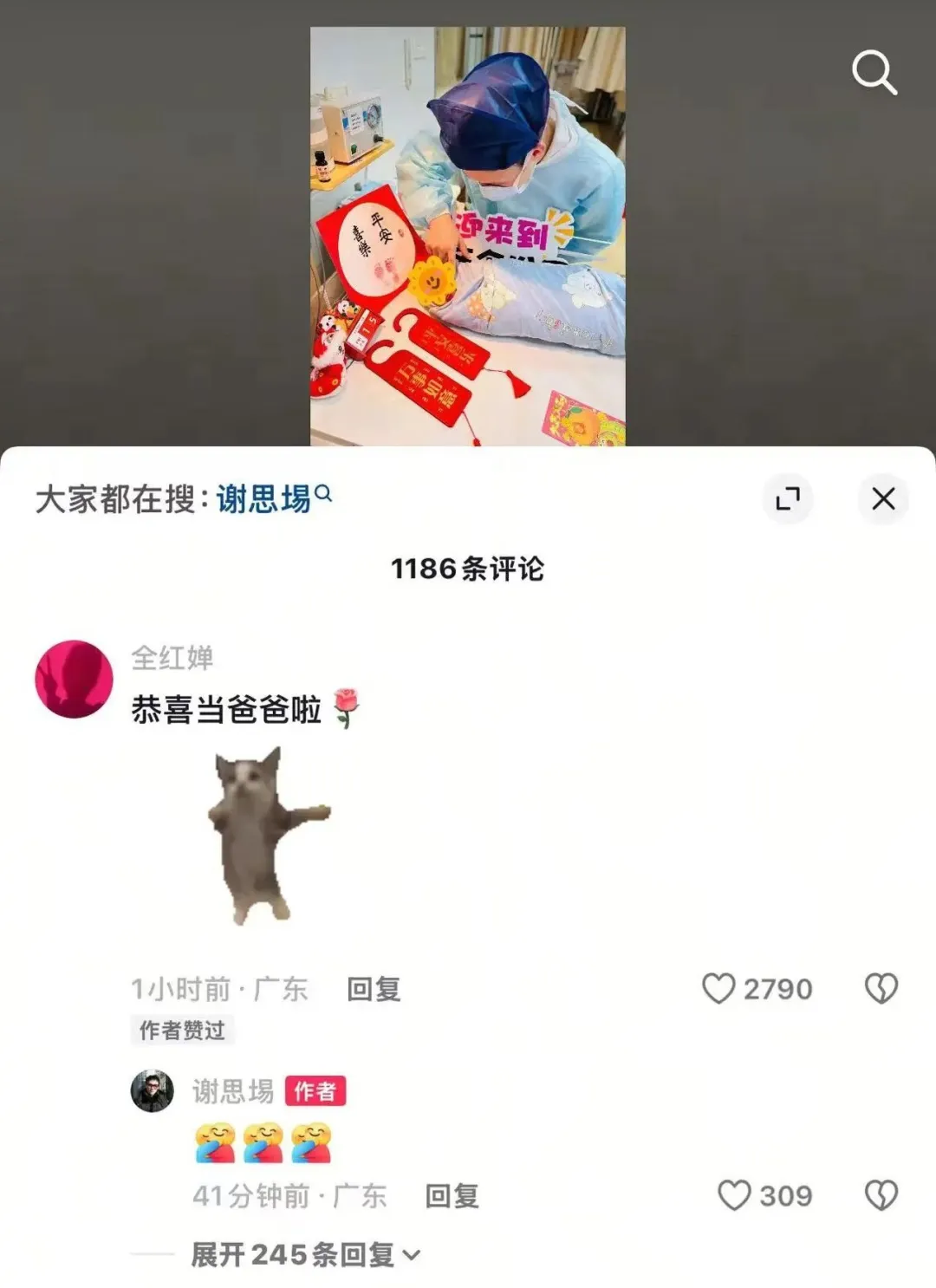
Task: Open the search magnifier icon
Action: [874, 72]
